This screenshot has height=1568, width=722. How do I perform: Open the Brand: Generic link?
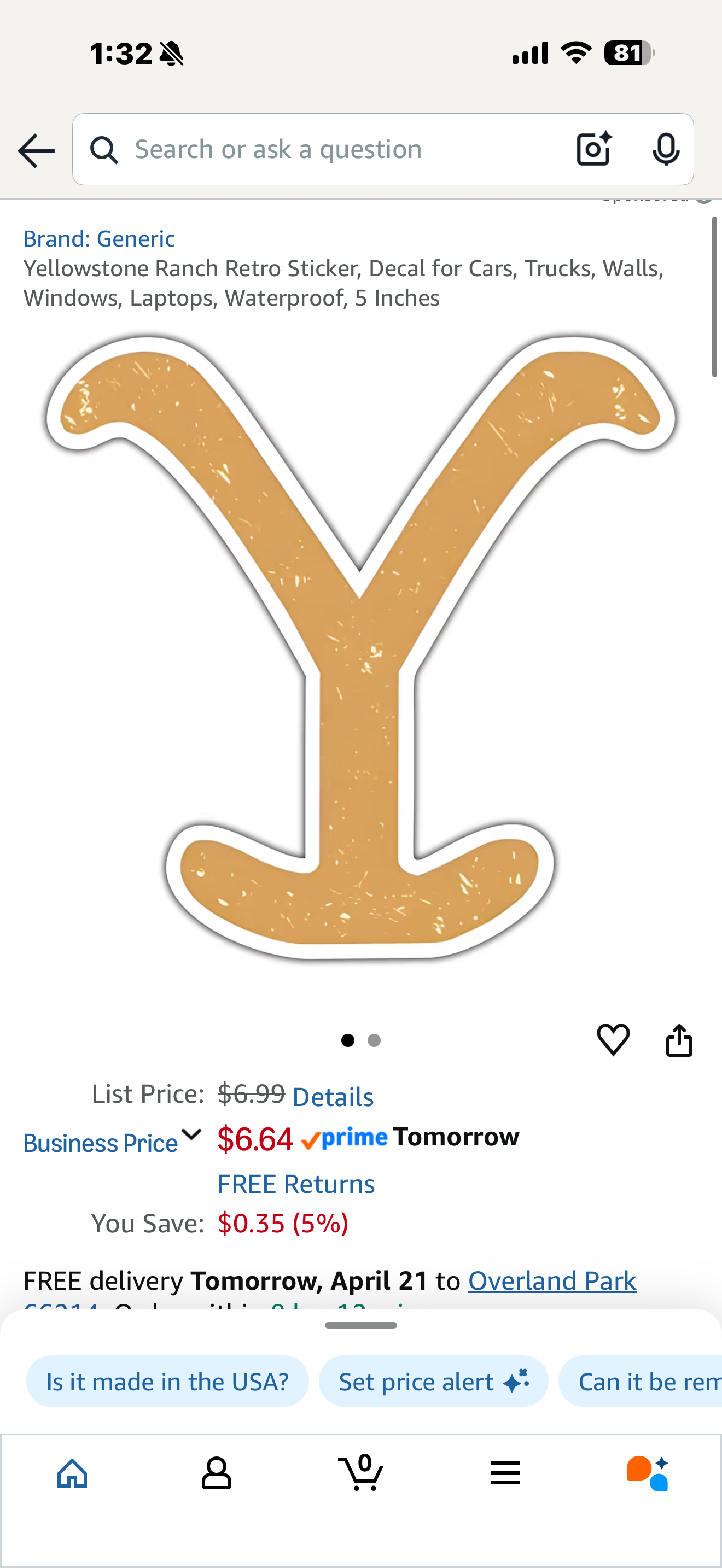[x=99, y=238]
